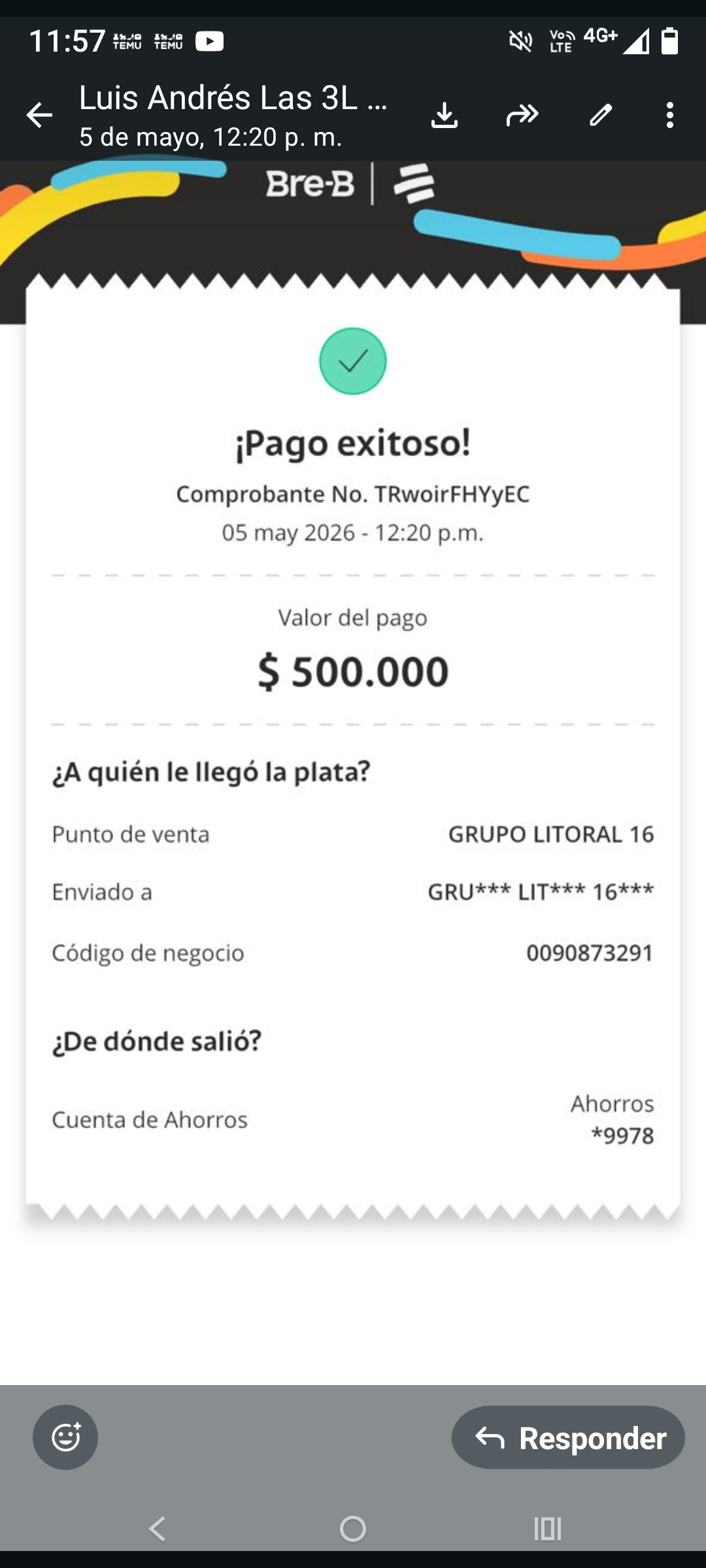
Task: Edit the image with the pencil icon
Action: (601, 116)
